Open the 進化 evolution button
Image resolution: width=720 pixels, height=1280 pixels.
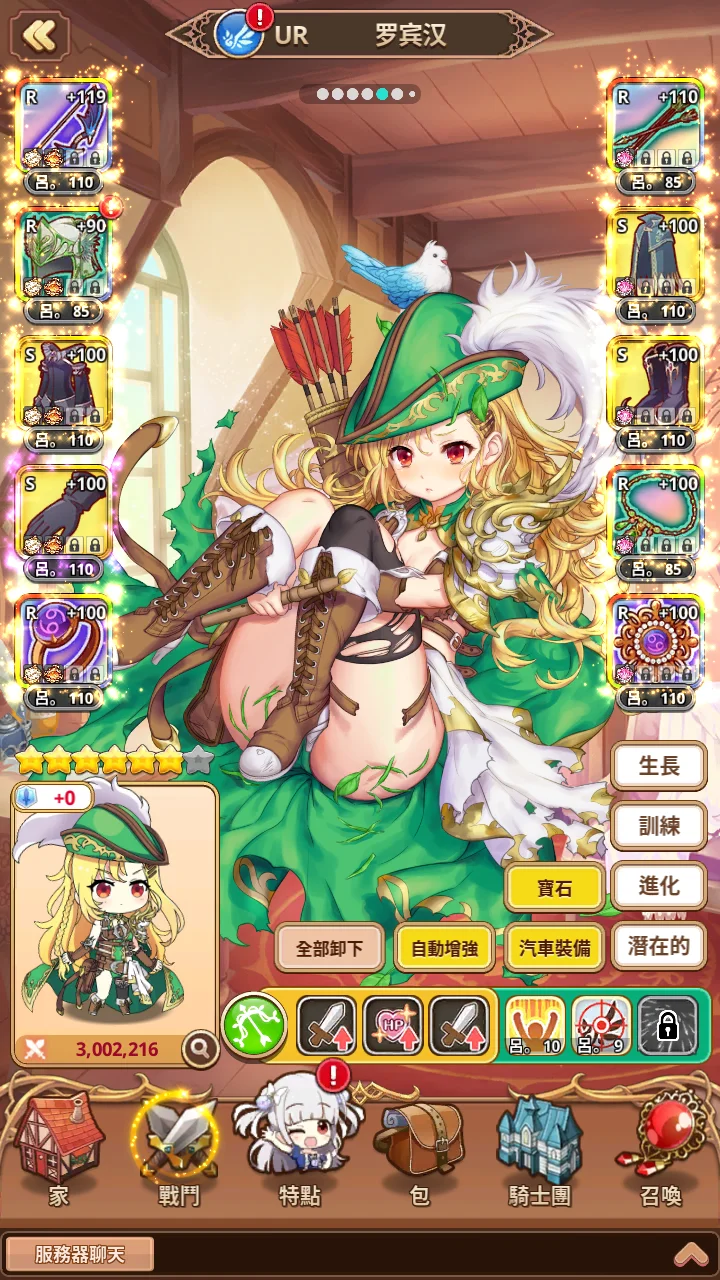pyautogui.click(x=659, y=886)
